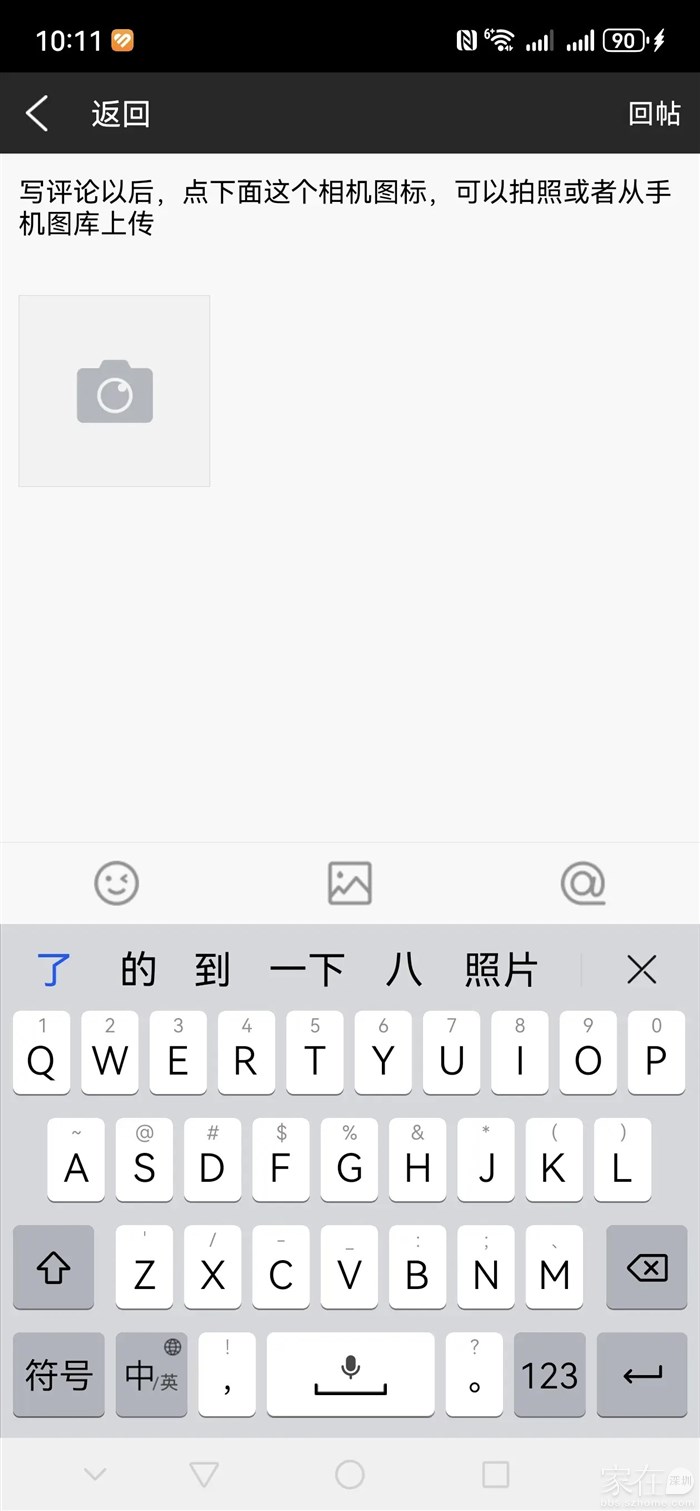Open the emoji smiley picker

coord(117,883)
